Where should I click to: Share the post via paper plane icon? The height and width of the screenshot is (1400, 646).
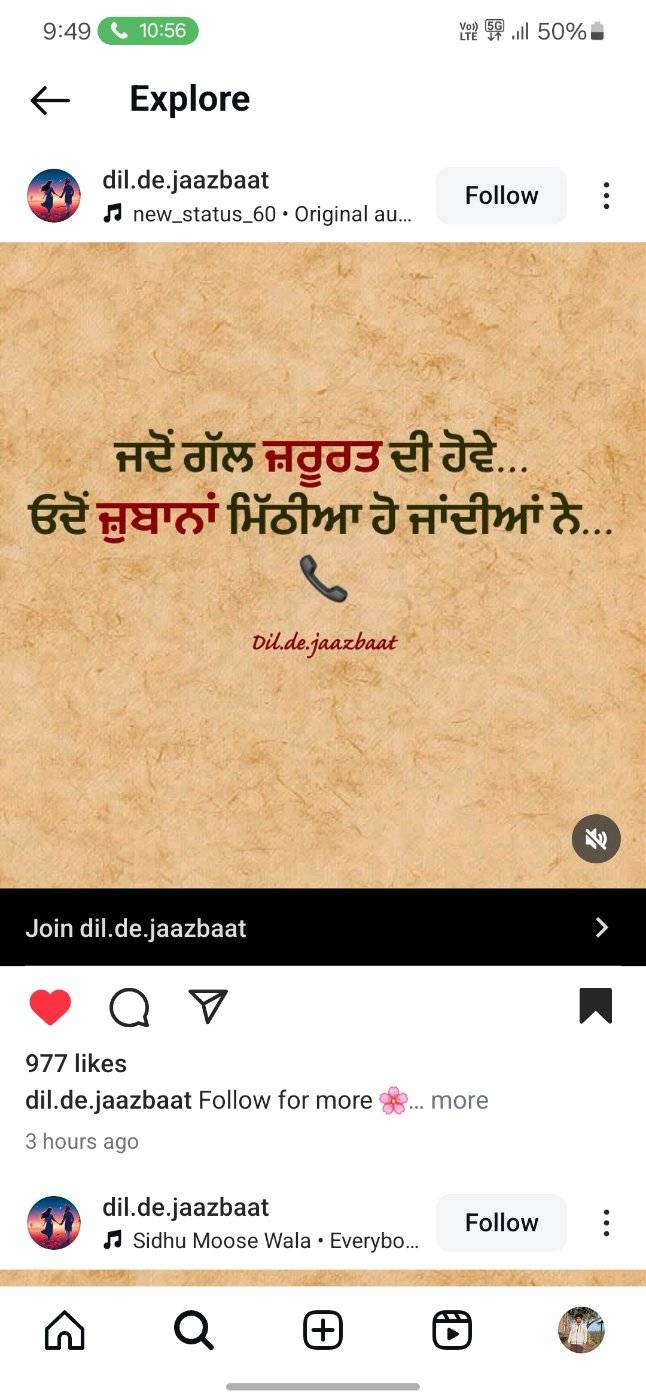point(208,1007)
